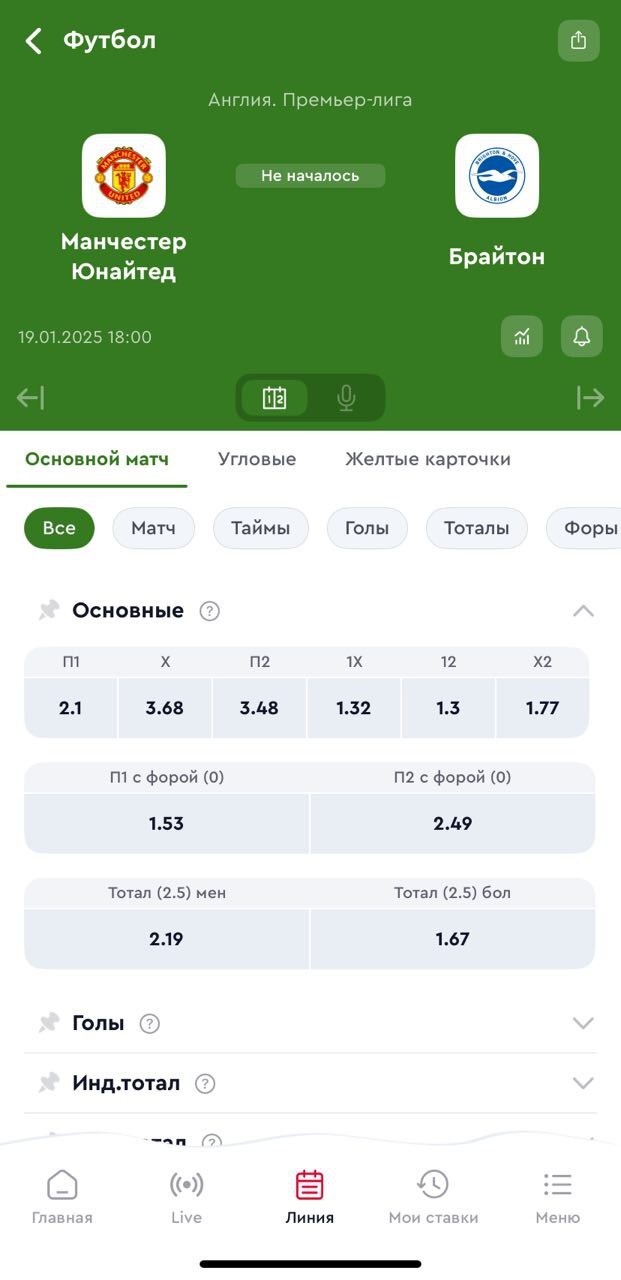This screenshot has height=1280, width=621.
Task: Collapse the Основные section
Action: click(x=583, y=611)
